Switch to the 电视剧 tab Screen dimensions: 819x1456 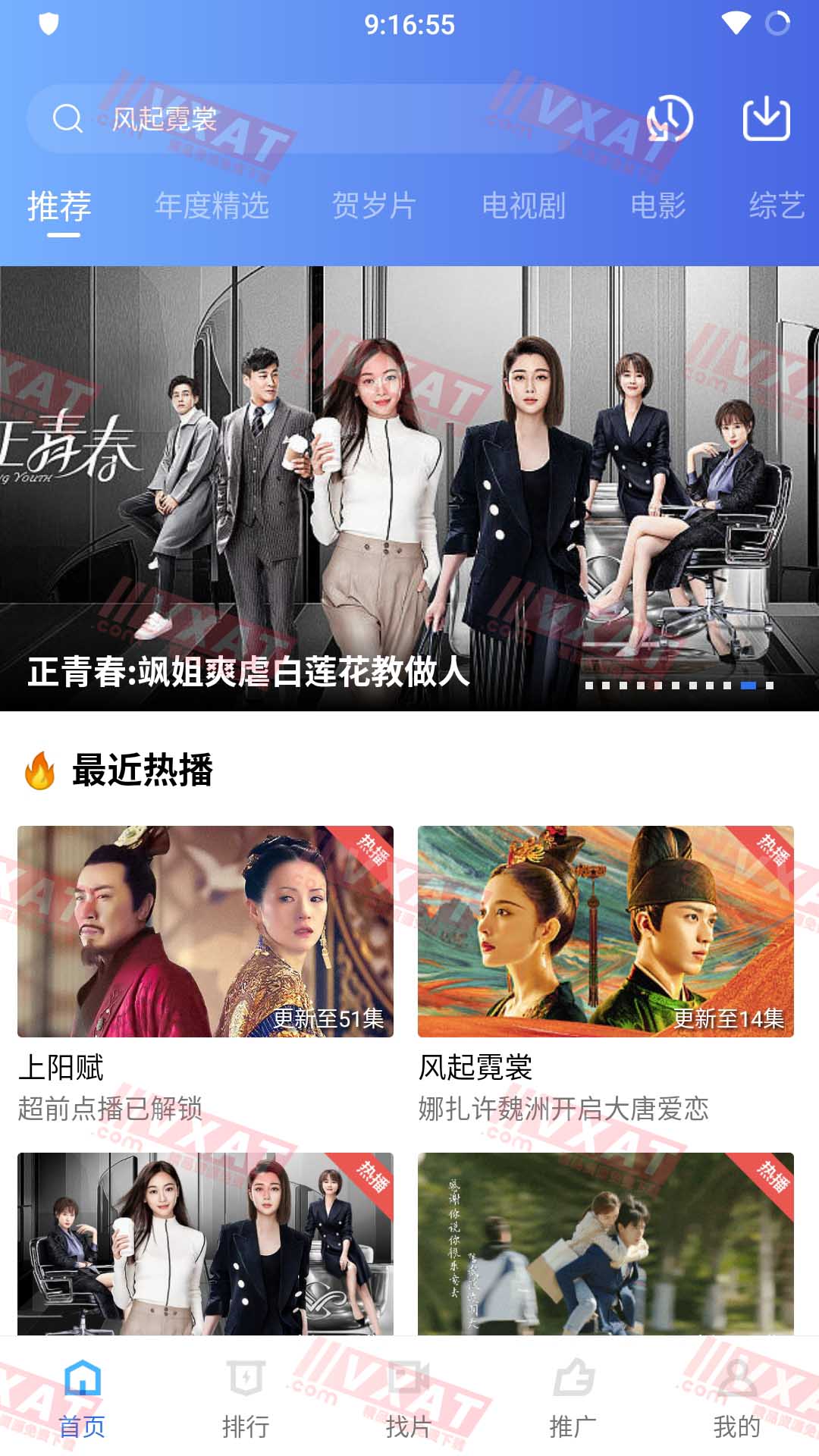click(x=525, y=205)
